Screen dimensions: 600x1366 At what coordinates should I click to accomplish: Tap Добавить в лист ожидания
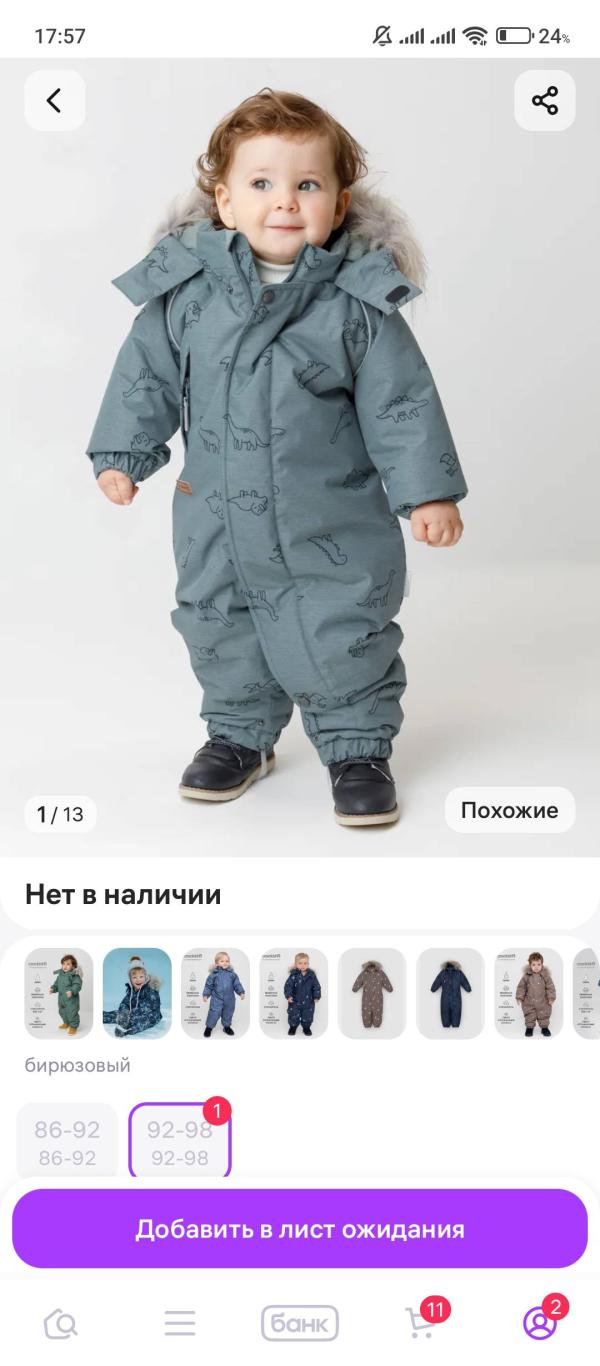(x=300, y=1229)
